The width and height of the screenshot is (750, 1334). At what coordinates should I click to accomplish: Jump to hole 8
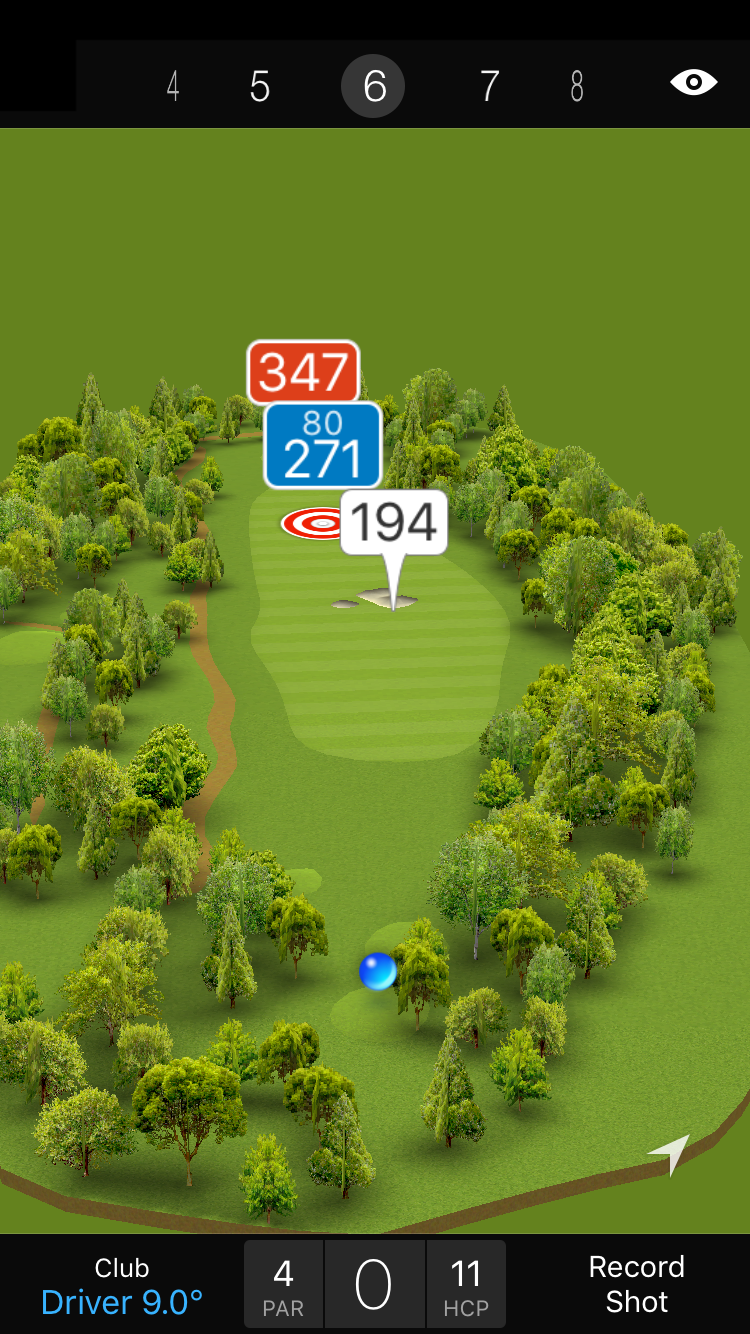pyautogui.click(x=577, y=86)
